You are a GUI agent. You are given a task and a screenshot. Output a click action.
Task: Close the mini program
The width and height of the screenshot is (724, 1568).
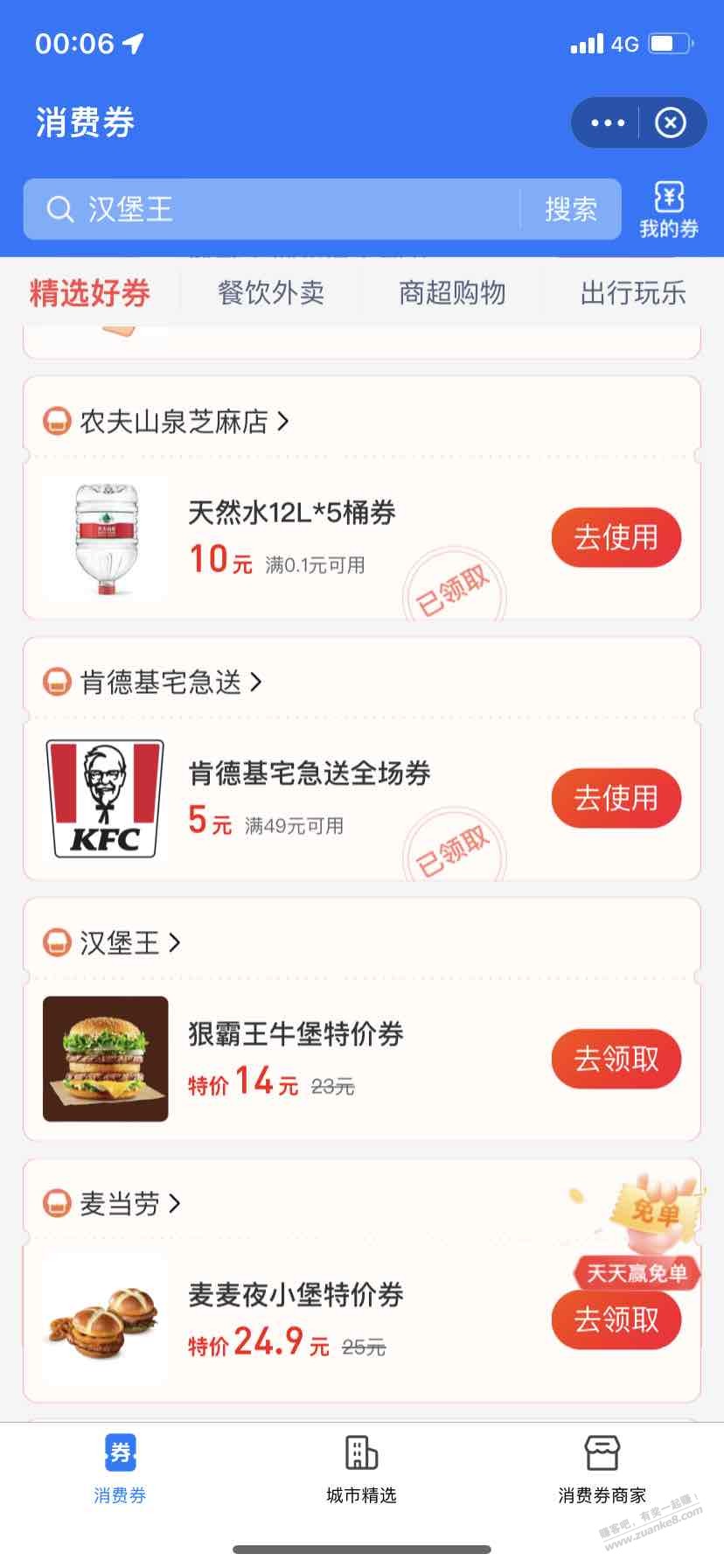tap(671, 122)
